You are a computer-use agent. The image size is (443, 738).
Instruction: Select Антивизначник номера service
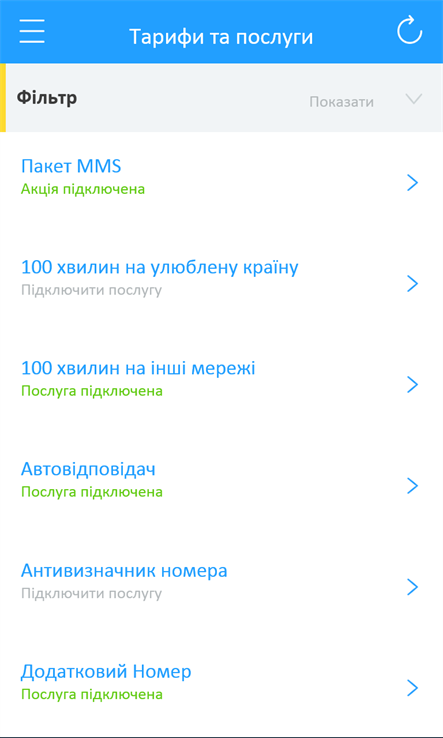(x=221, y=587)
